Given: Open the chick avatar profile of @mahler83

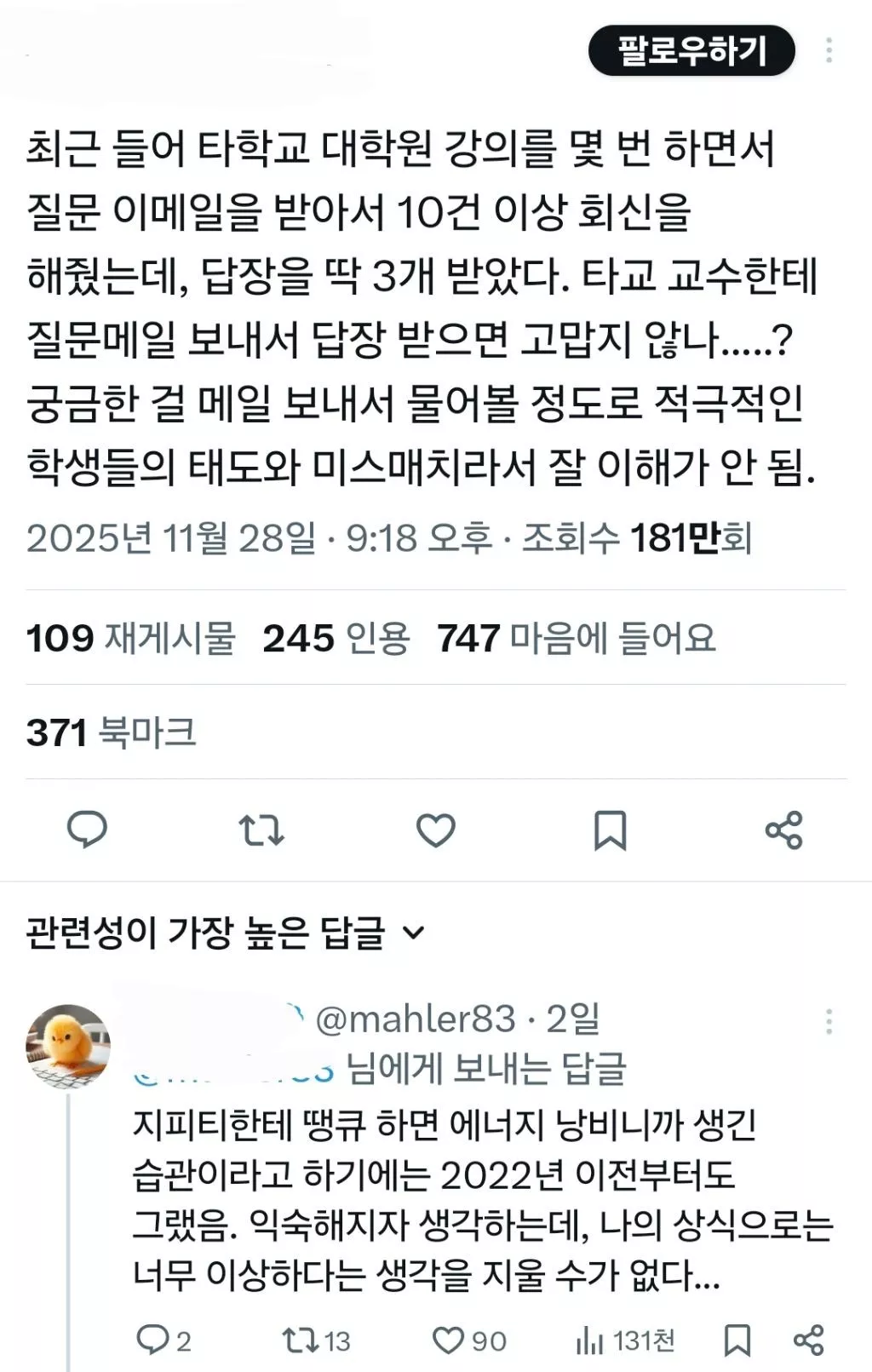Looking at the screenshot, I should tap(67, 1046).
